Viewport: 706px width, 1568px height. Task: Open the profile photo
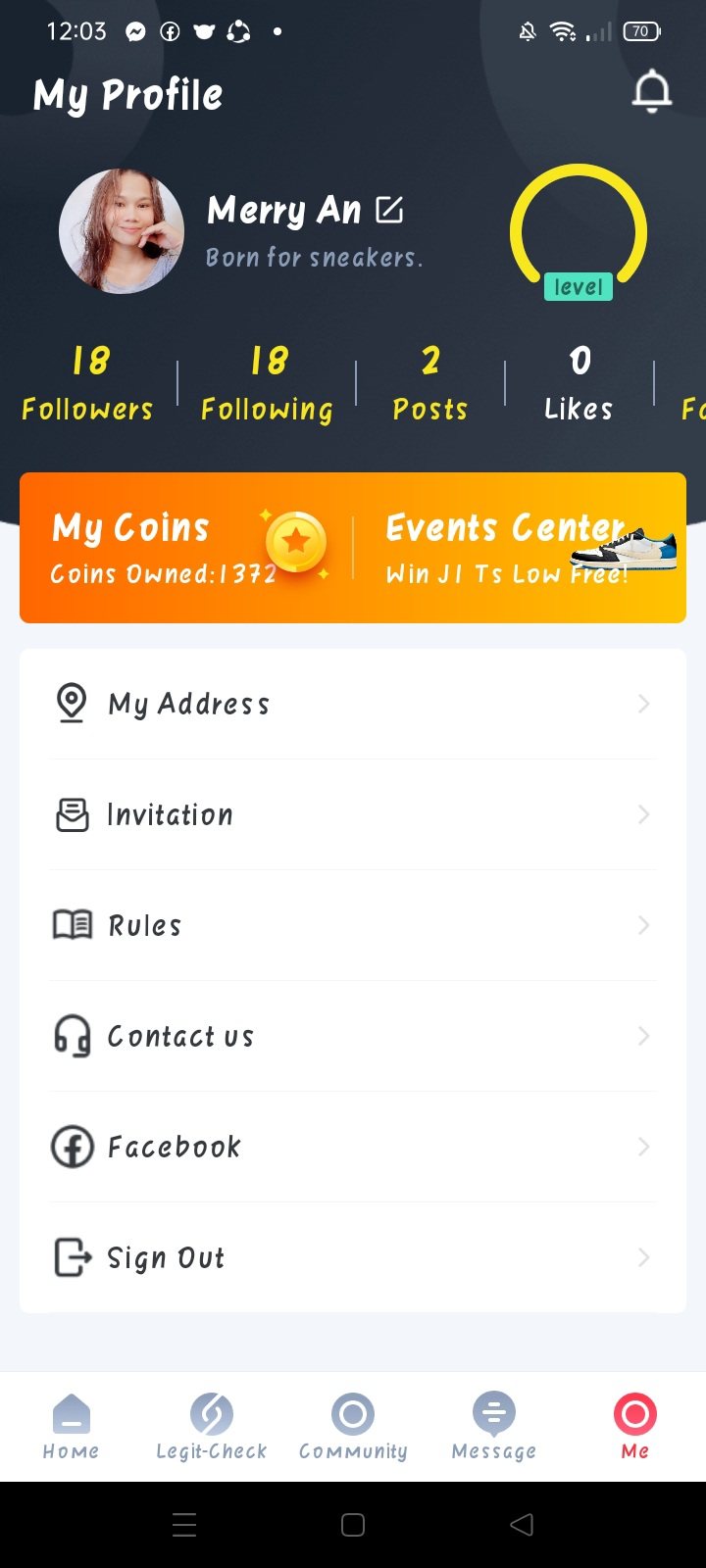(122, 231)
